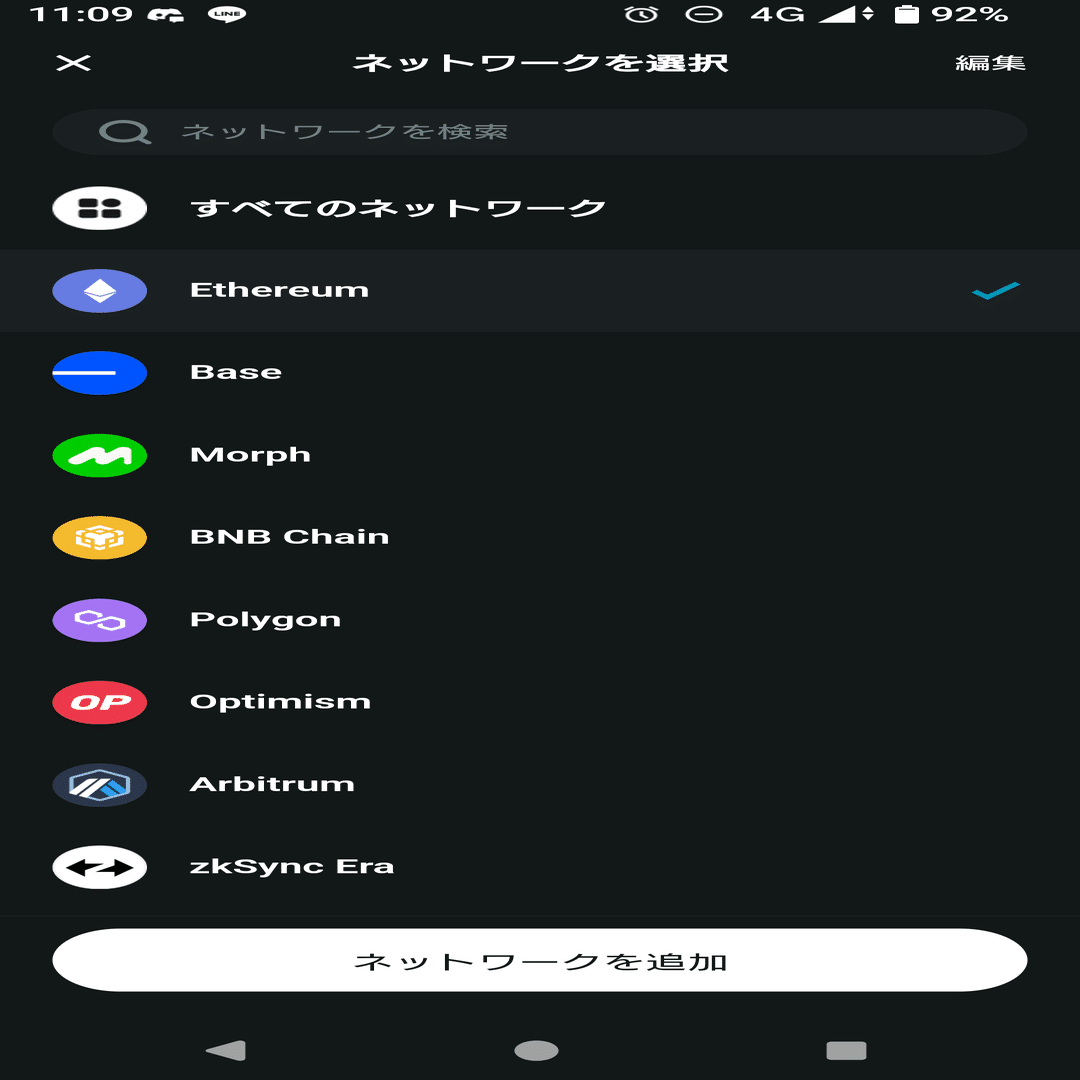Select the Ethereum network
Screen dimensions: 1080x1080
coord(280,291)
